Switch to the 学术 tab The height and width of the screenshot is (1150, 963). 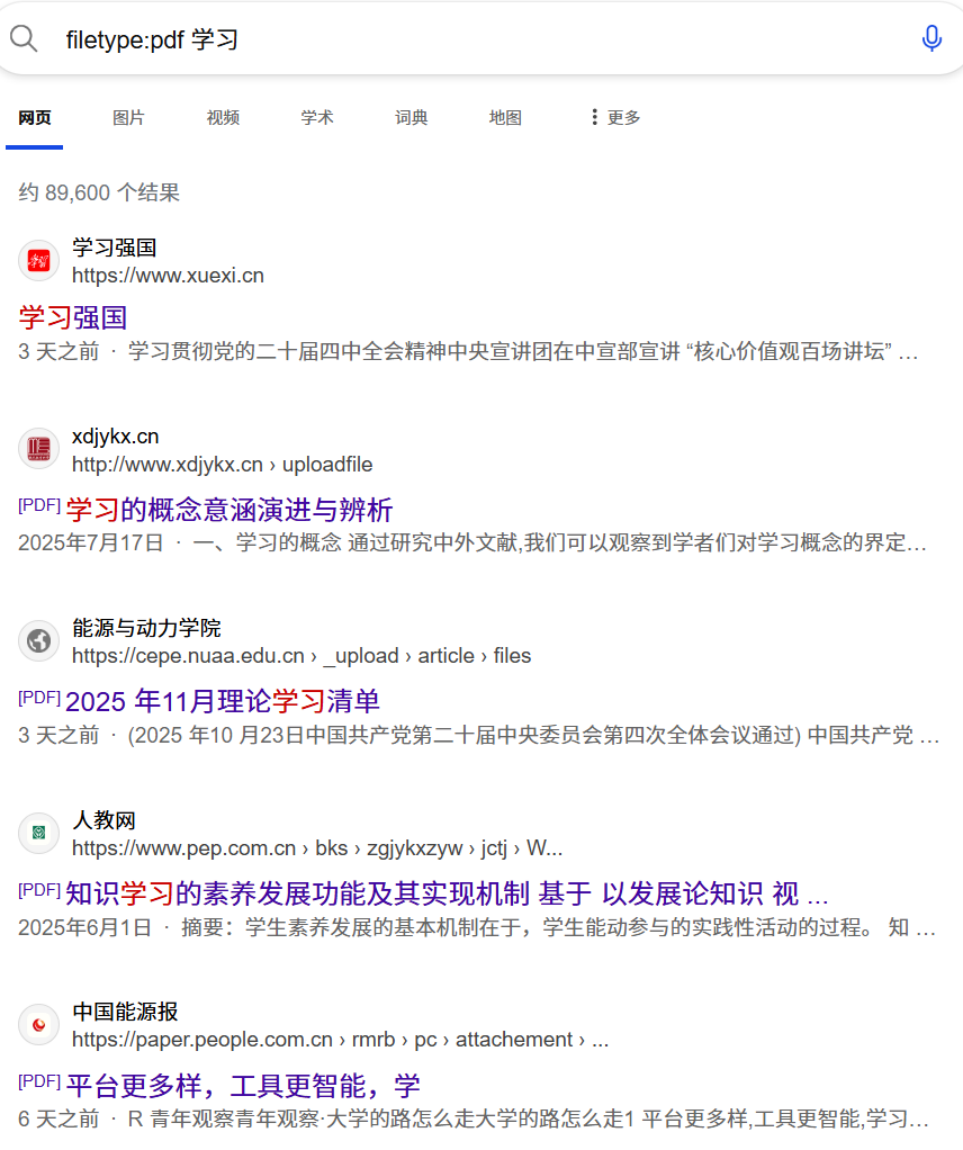coord(316,118)
